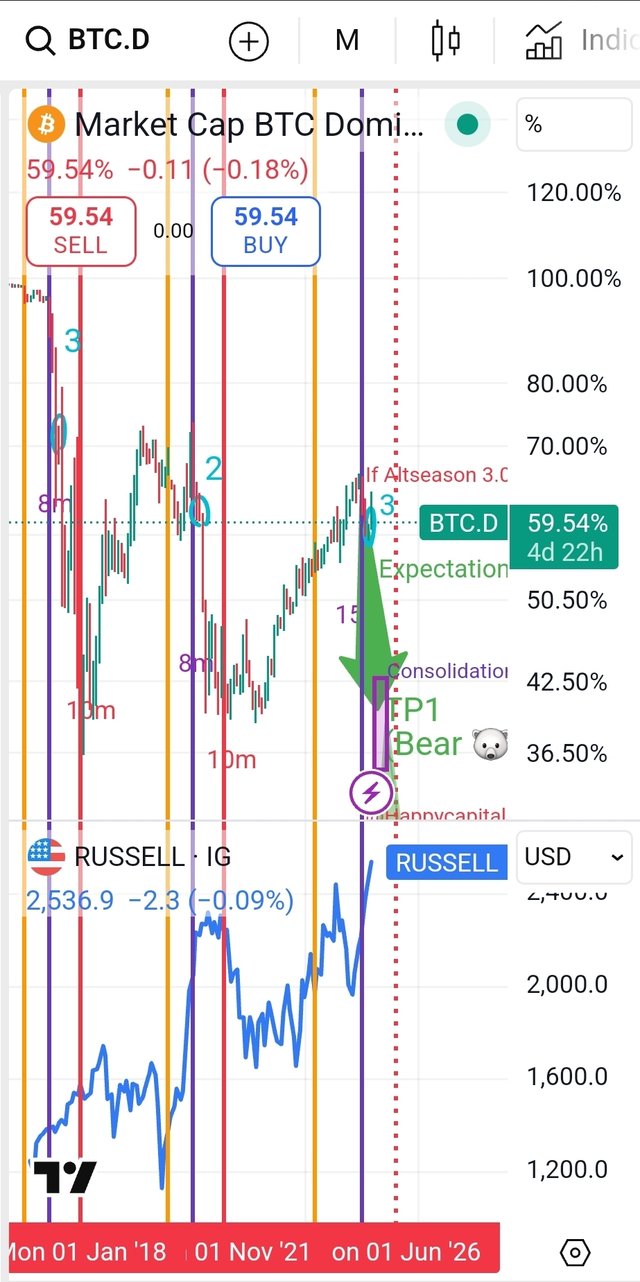Open the Indicators menu
The width and height of the screenshot is (640, 1282).
[x=580, y=41]
